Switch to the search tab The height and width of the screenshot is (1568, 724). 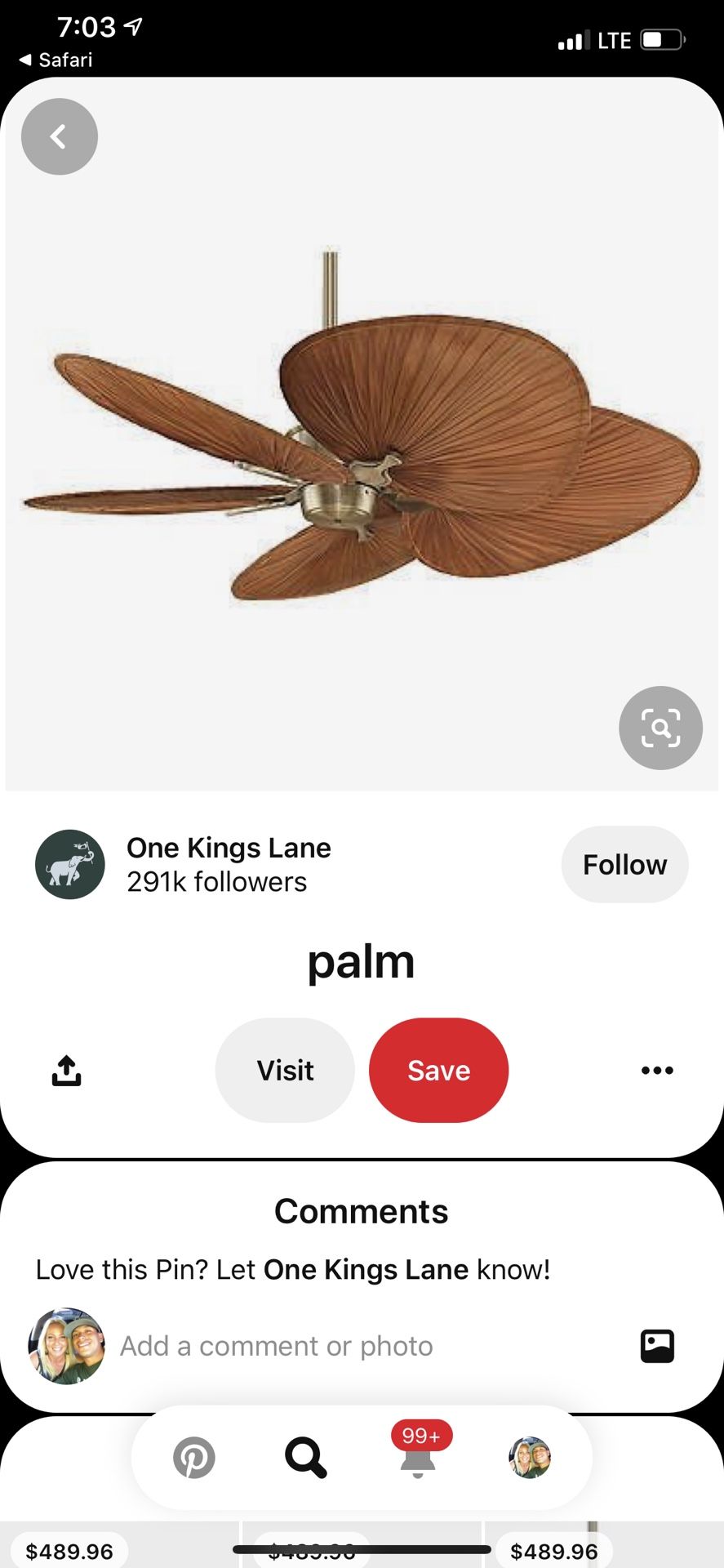click(x=306, y=1458)
